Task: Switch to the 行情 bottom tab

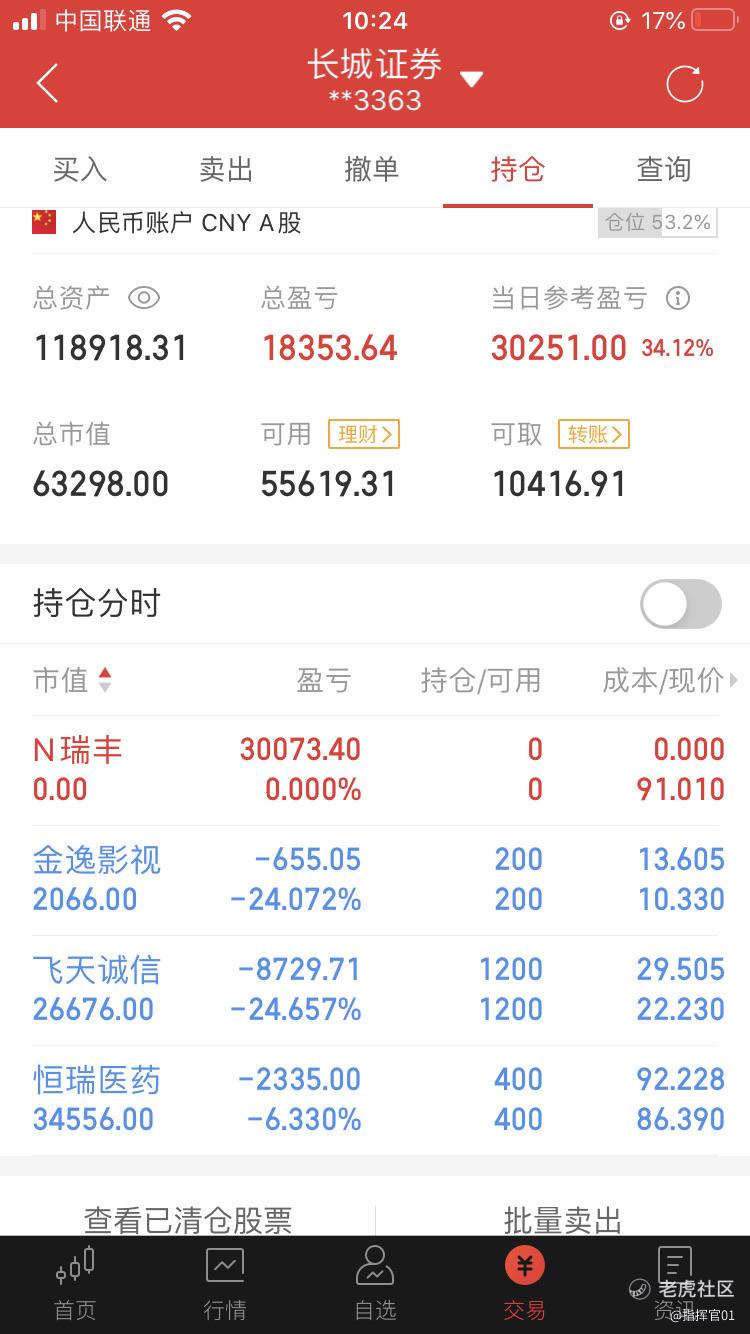Action: tap(225, 1285)
